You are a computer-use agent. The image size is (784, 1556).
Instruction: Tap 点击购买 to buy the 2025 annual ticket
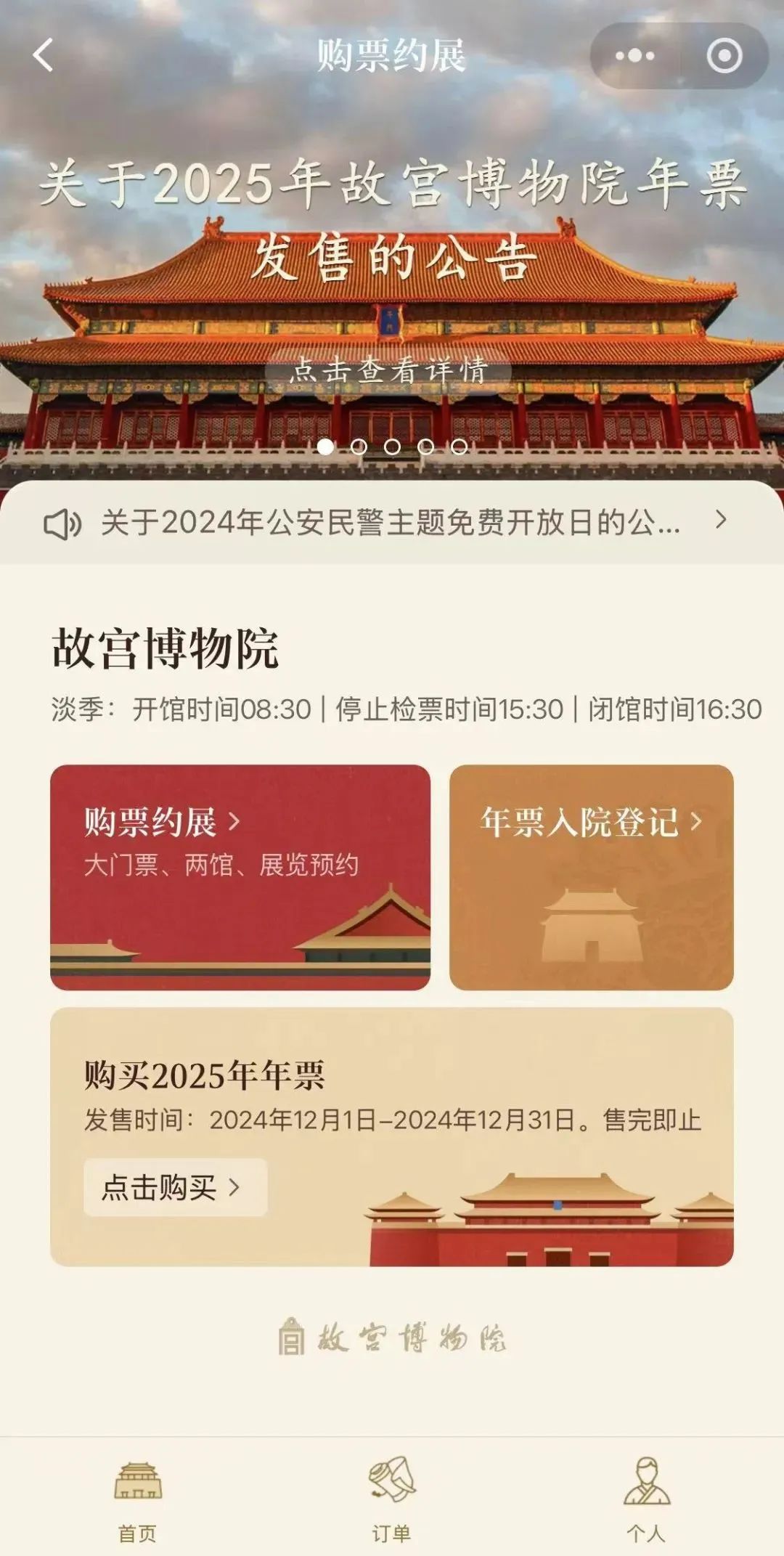coord(175,1187)
